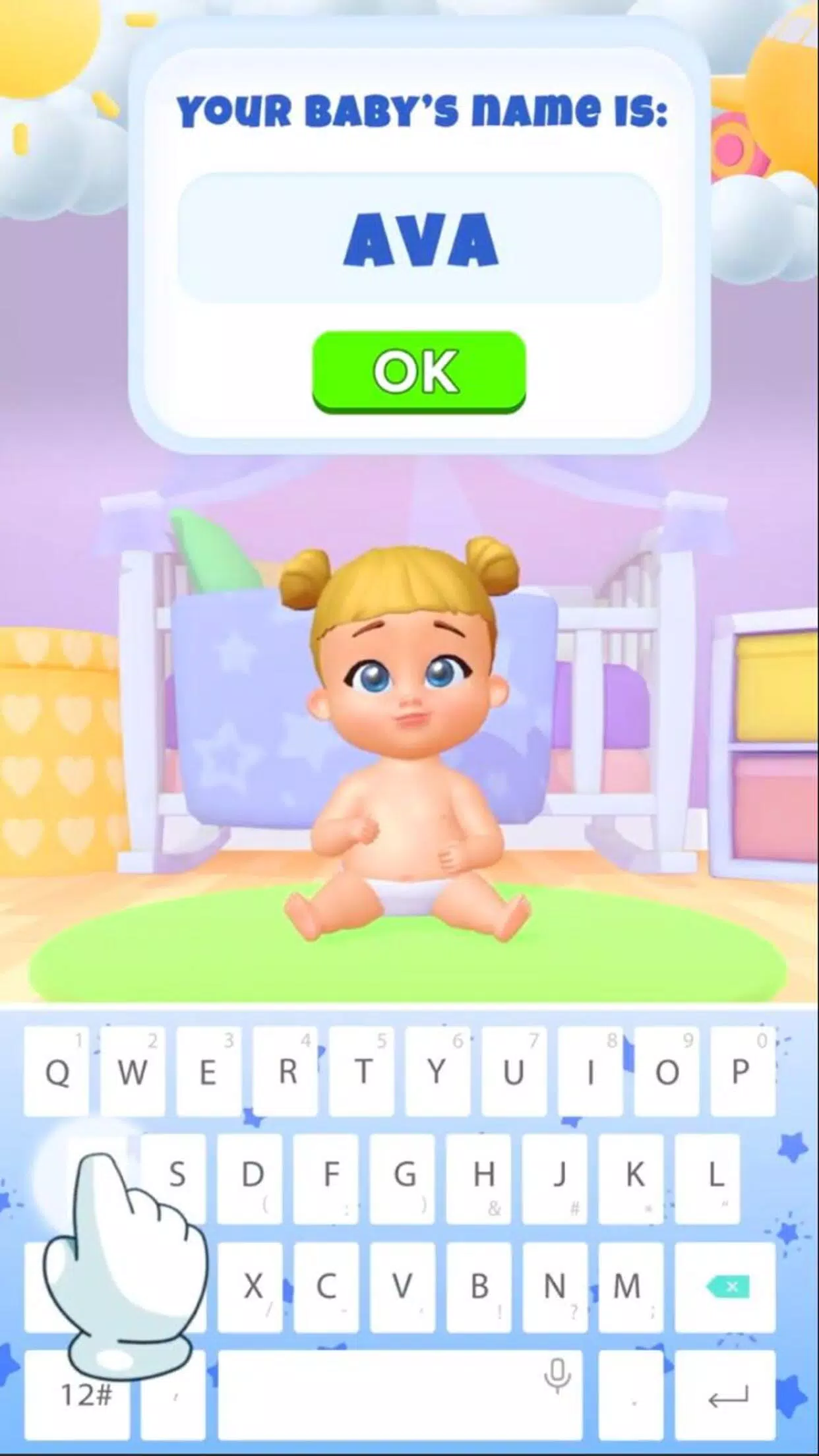Tap the name field showing AVA

pyautogui.click(x=419, y=238)
